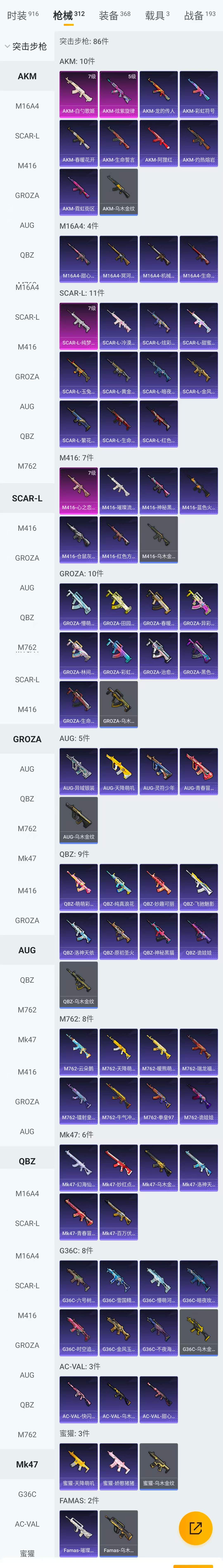Viewport: 223px width, 1568px height.
Task: Open the level 7 M416-心之恋 skin
Action: (x=78, y=490)
